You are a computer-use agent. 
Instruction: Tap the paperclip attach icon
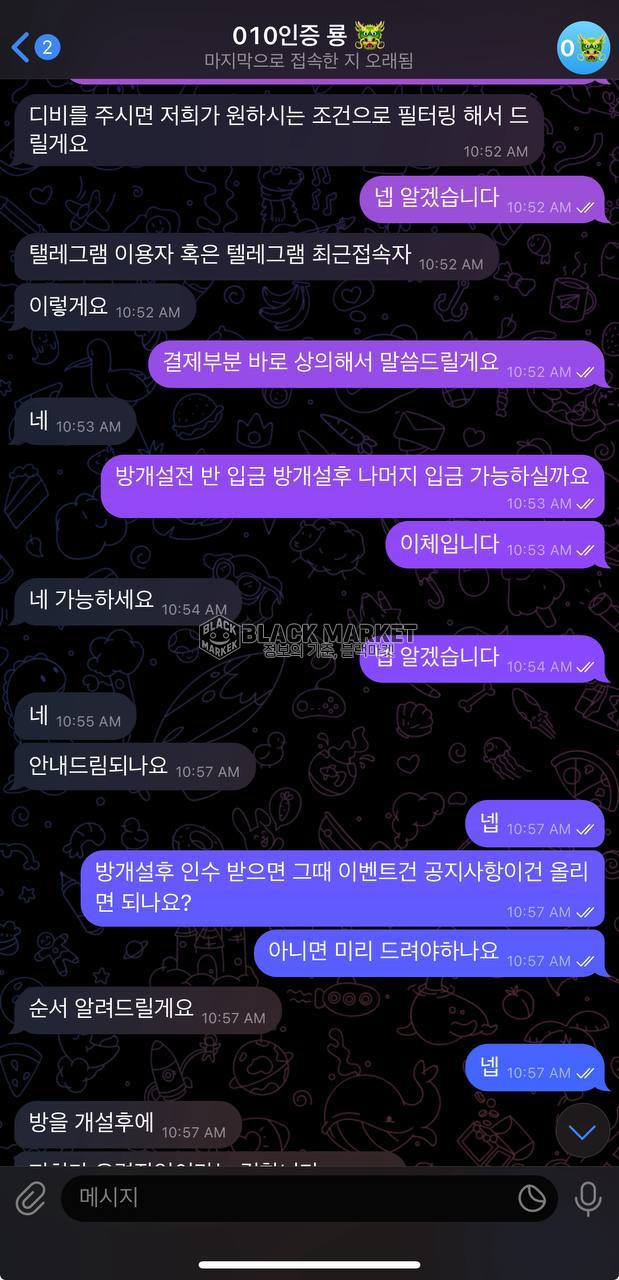pyautogui.click(x=30, y=1197)
